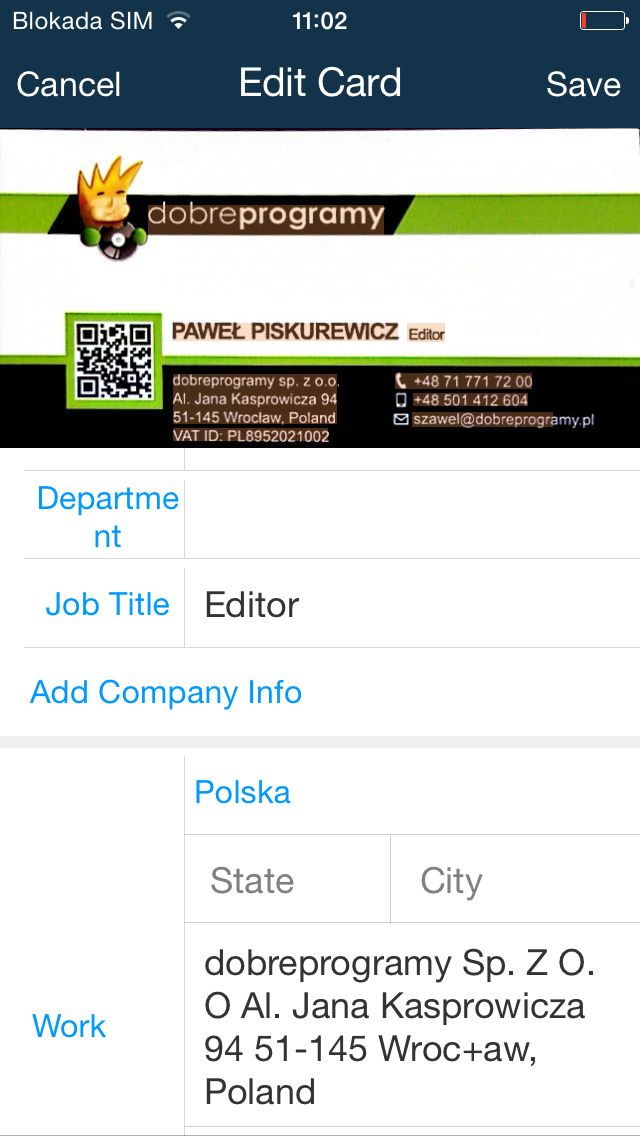Change the Work address label
The image size is (640, 1136).
(x=69, y=1026)
